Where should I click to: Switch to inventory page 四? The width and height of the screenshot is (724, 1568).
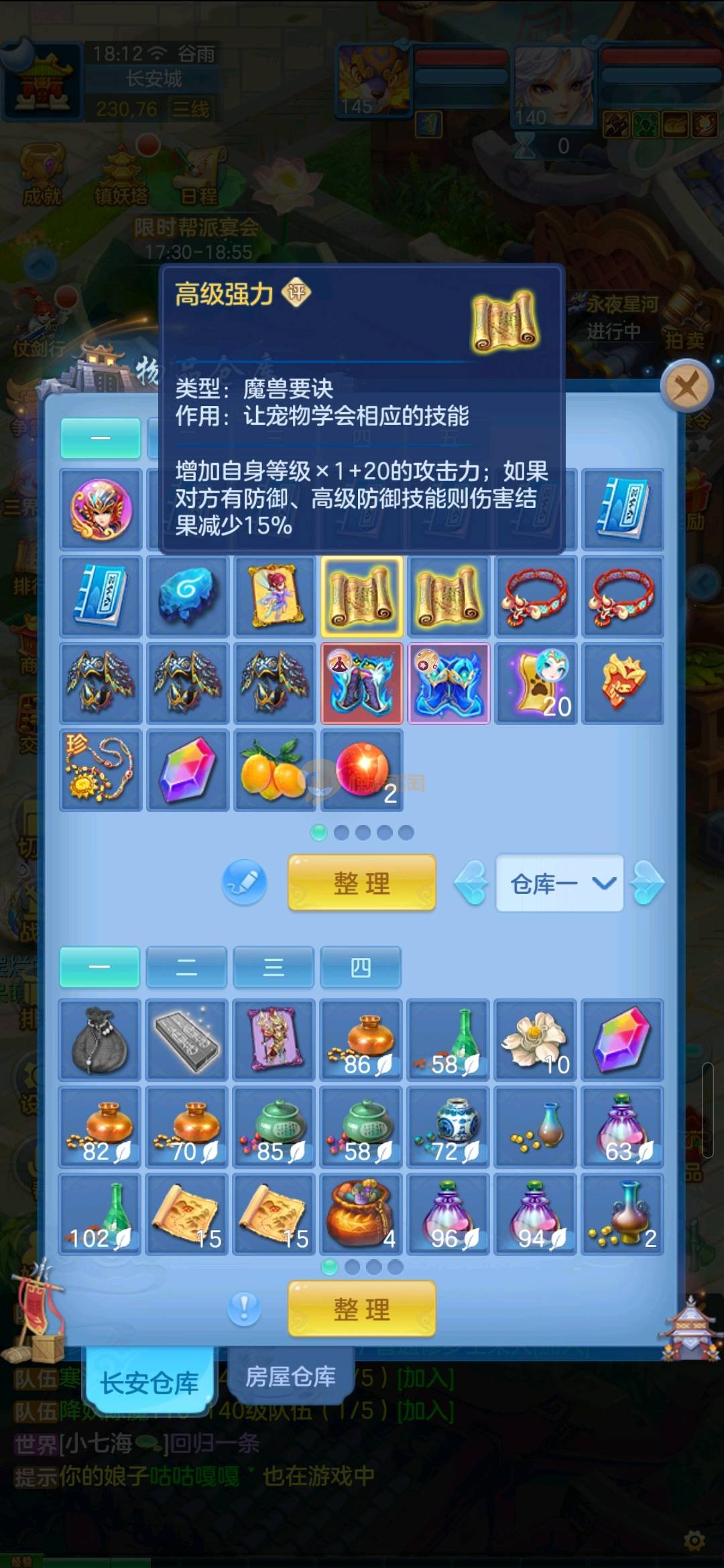coord(361,967)
